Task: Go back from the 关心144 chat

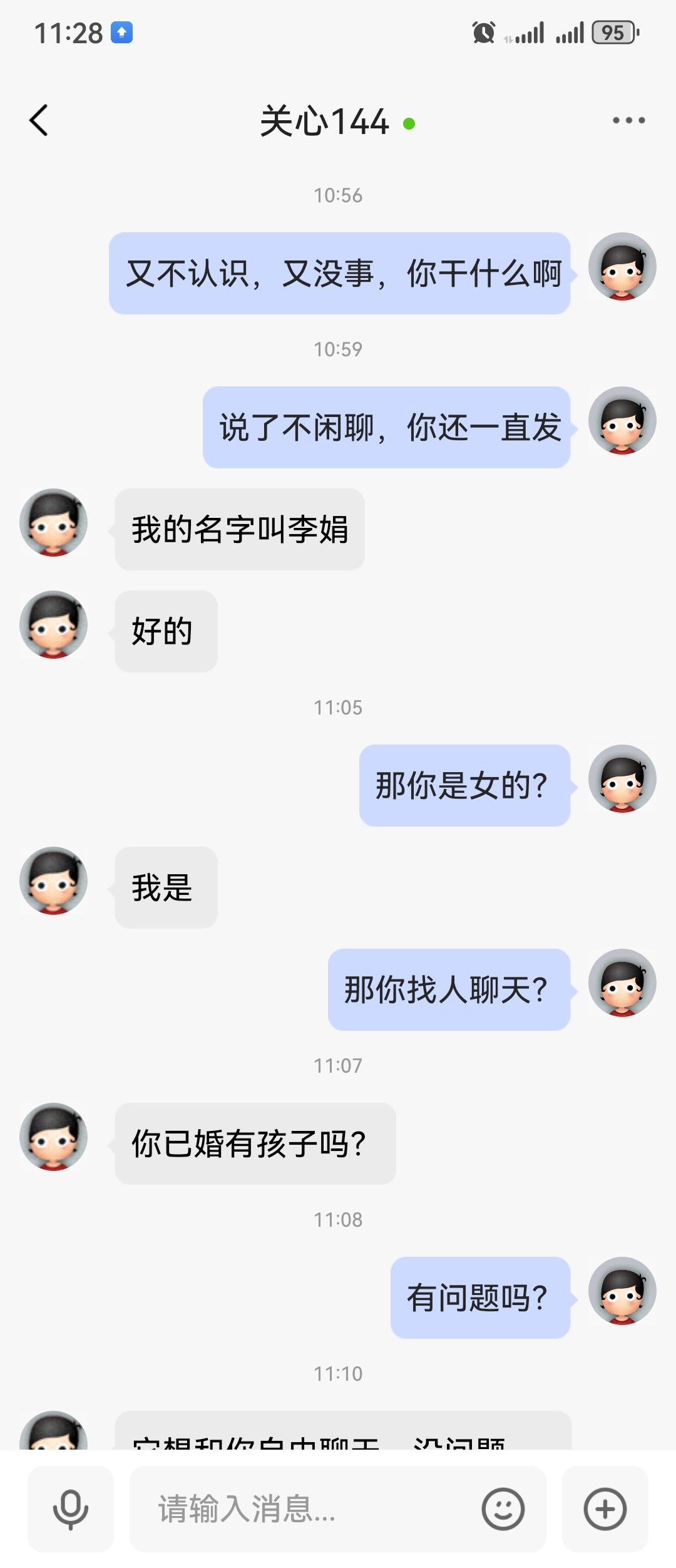Action: (39, 120)
